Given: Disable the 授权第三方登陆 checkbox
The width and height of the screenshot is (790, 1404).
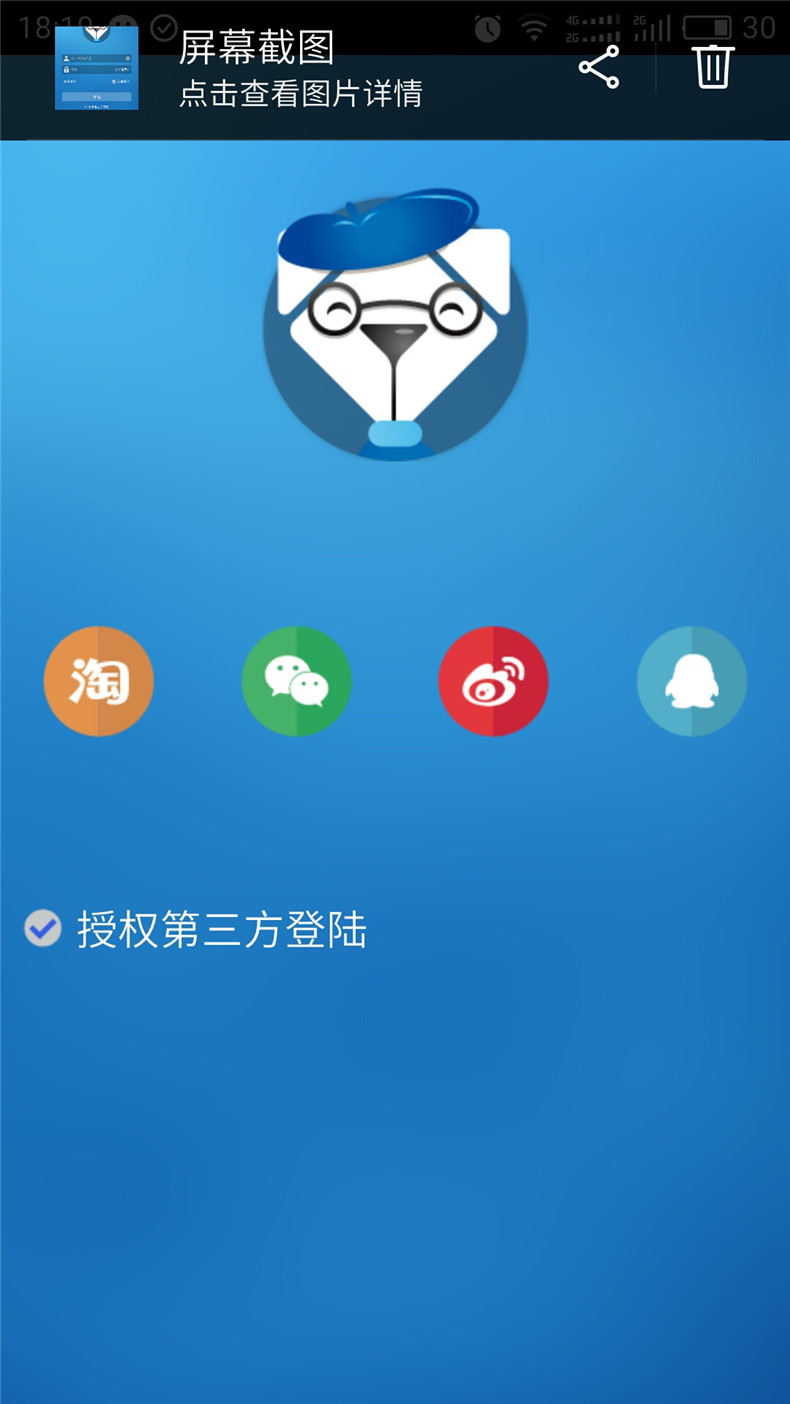Looking at the screenshot, I should (x=42, y=929).
